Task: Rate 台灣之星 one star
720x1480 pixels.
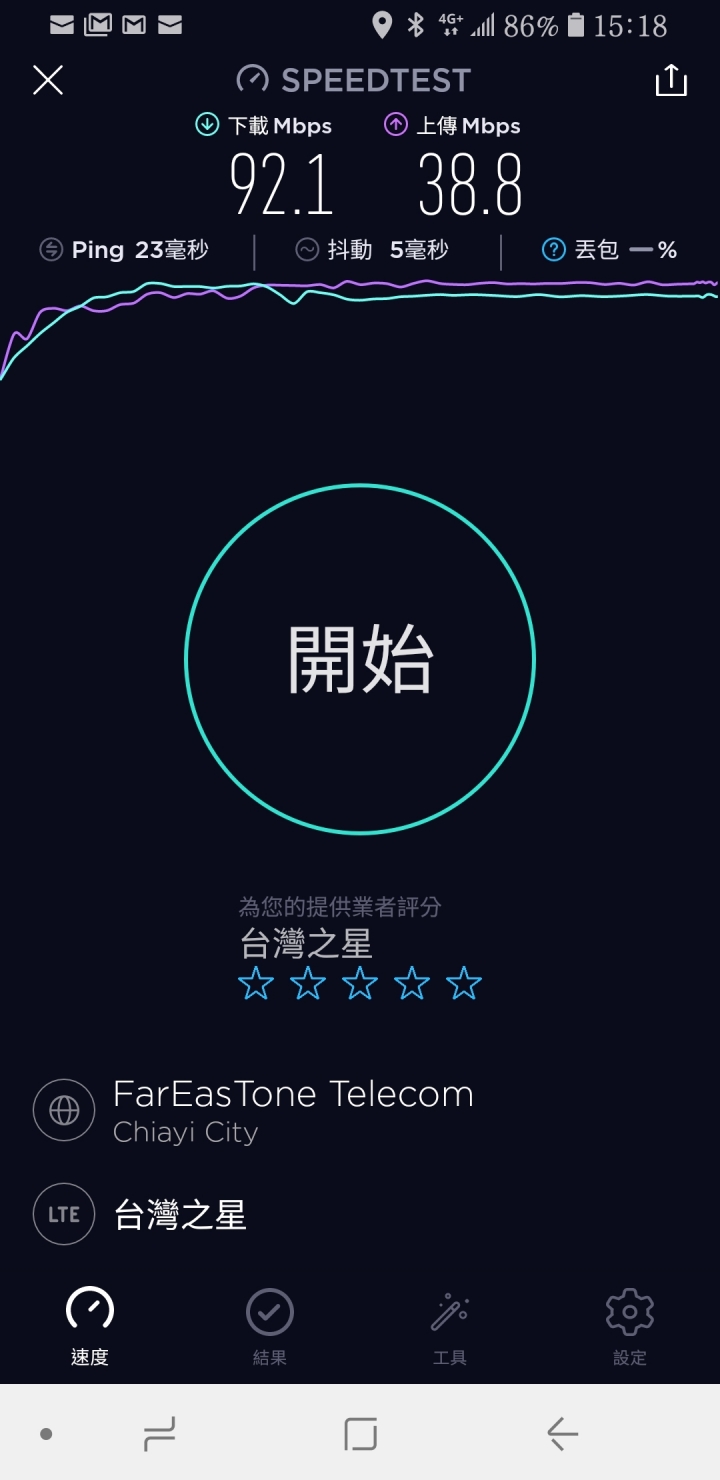Action: (256, 985)
